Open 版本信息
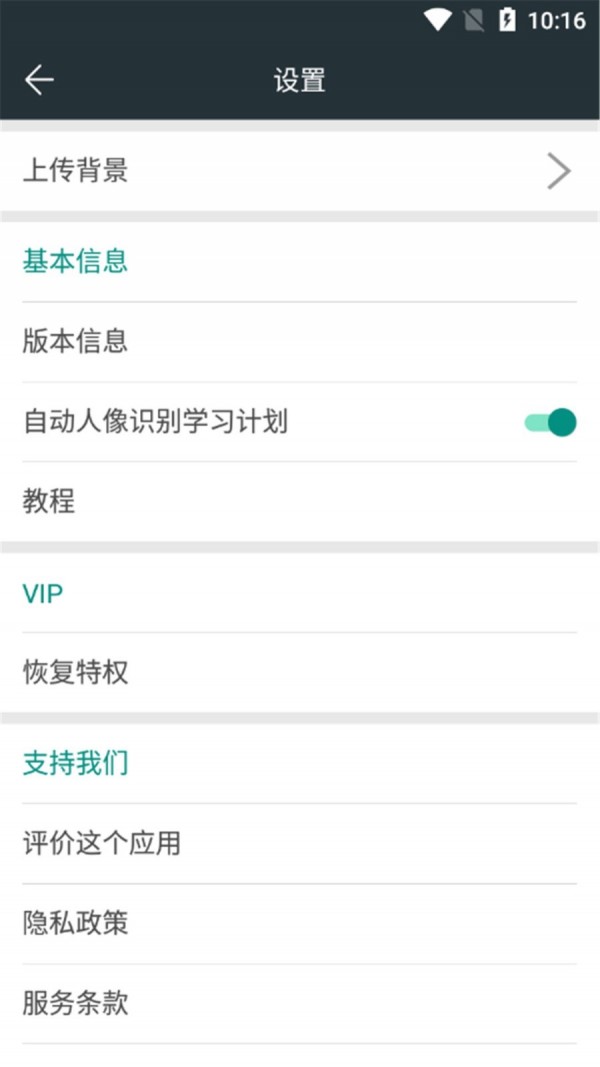This screenshot has height=1067, width=600. (299, 342)
